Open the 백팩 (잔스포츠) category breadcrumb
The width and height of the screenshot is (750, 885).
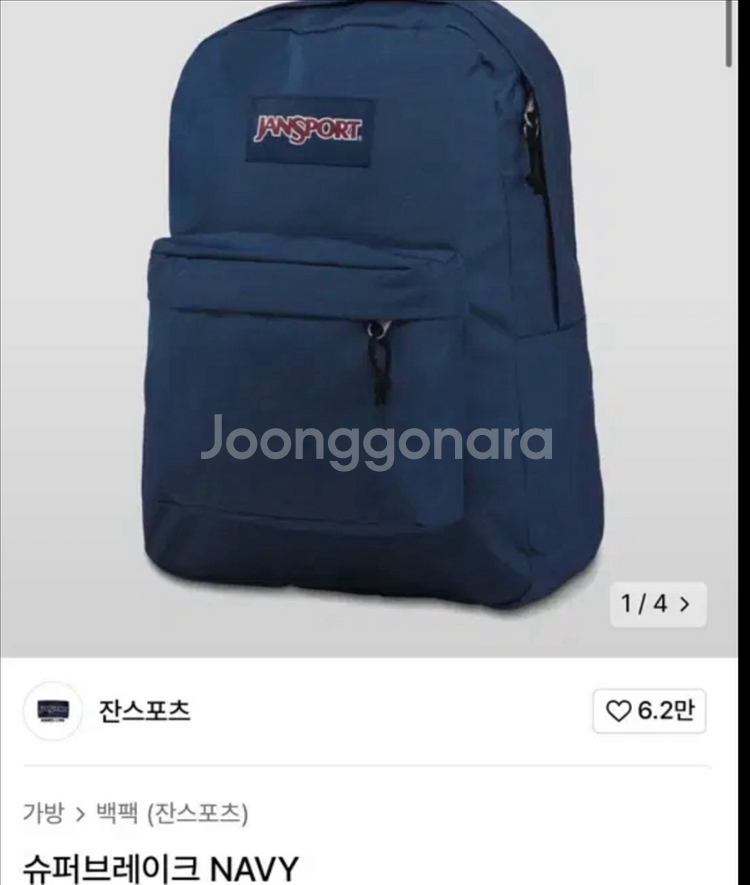(x=171, y=812)
